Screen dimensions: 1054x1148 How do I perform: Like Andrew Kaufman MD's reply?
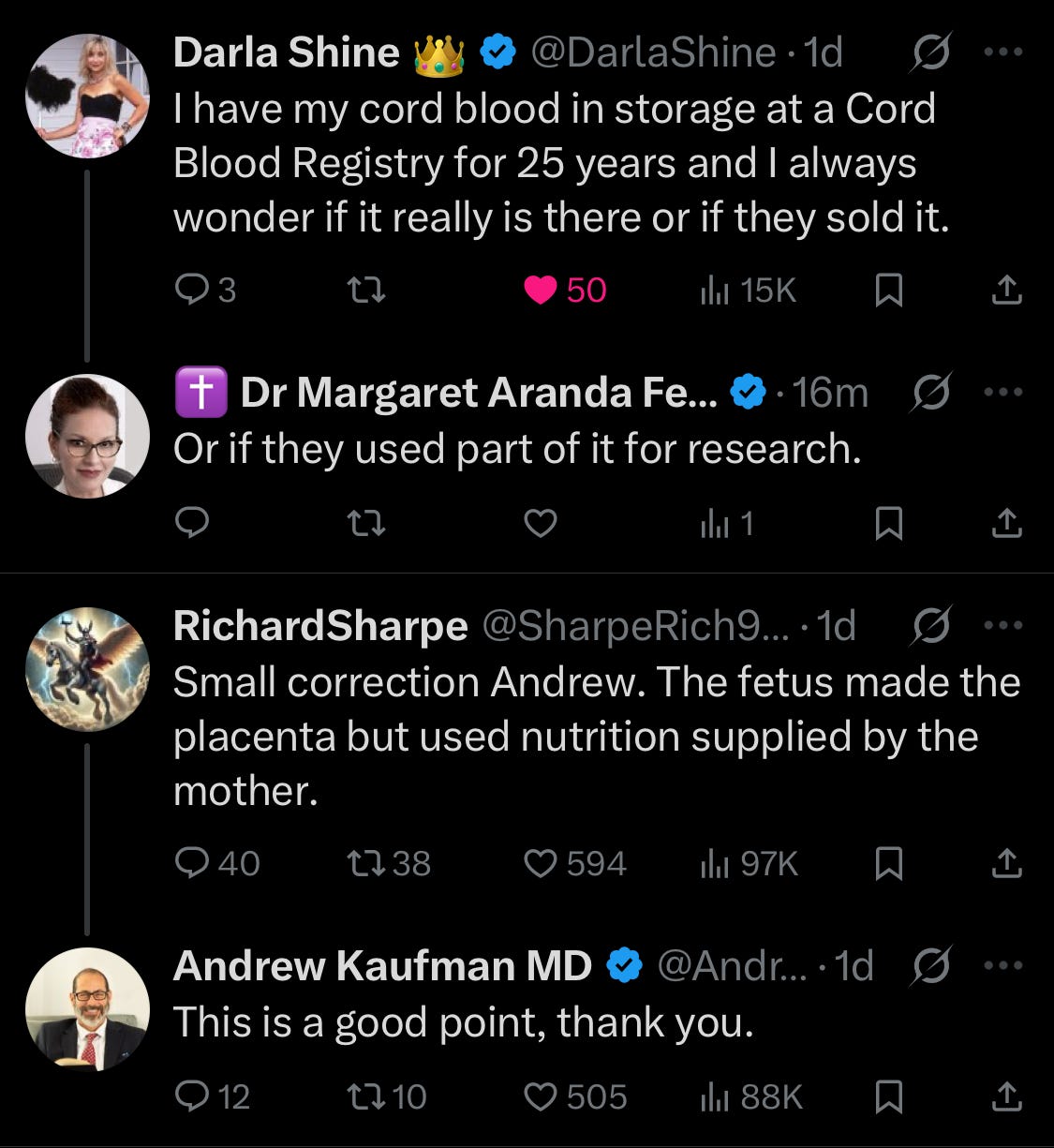pyautogui.click(x=541, y=1096)
